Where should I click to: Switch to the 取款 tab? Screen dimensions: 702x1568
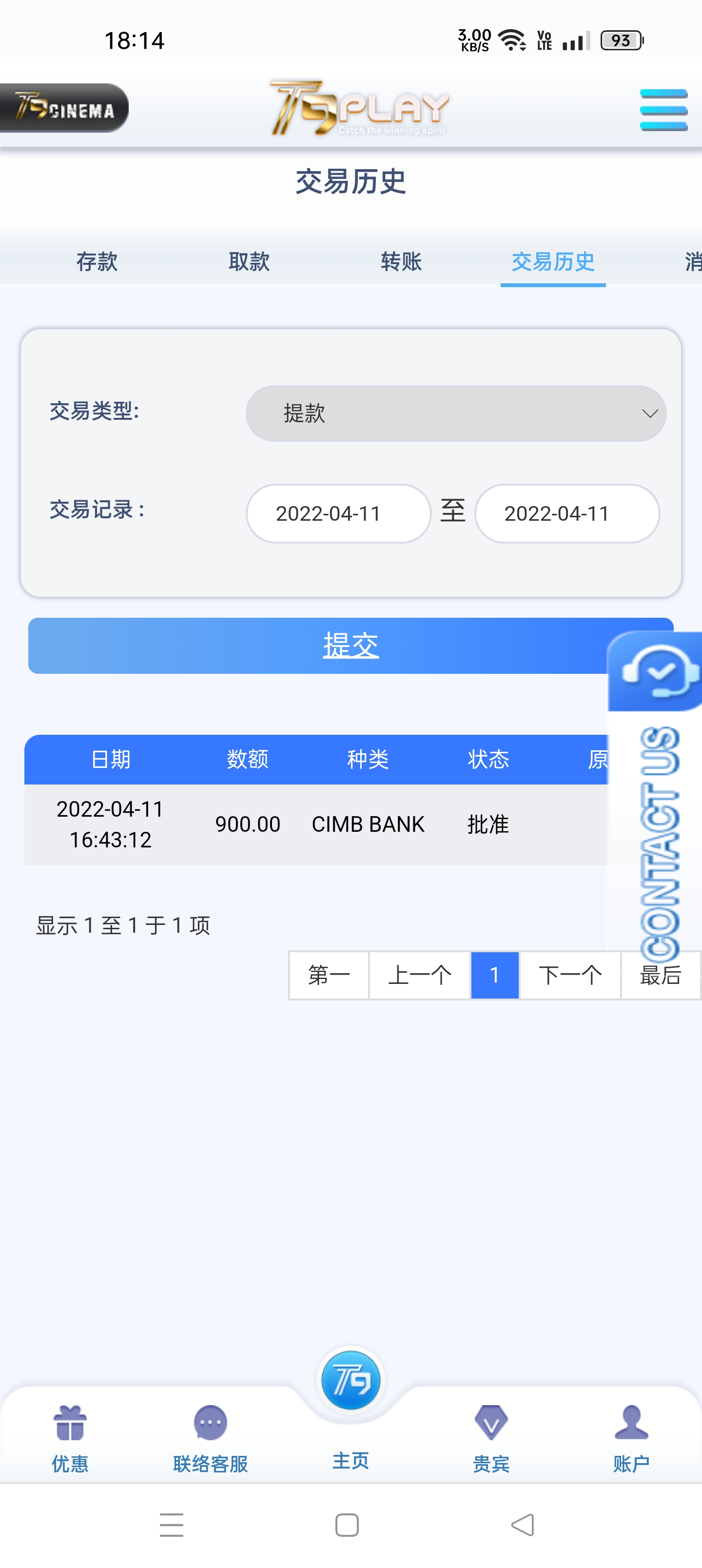[x=249, y=262]
